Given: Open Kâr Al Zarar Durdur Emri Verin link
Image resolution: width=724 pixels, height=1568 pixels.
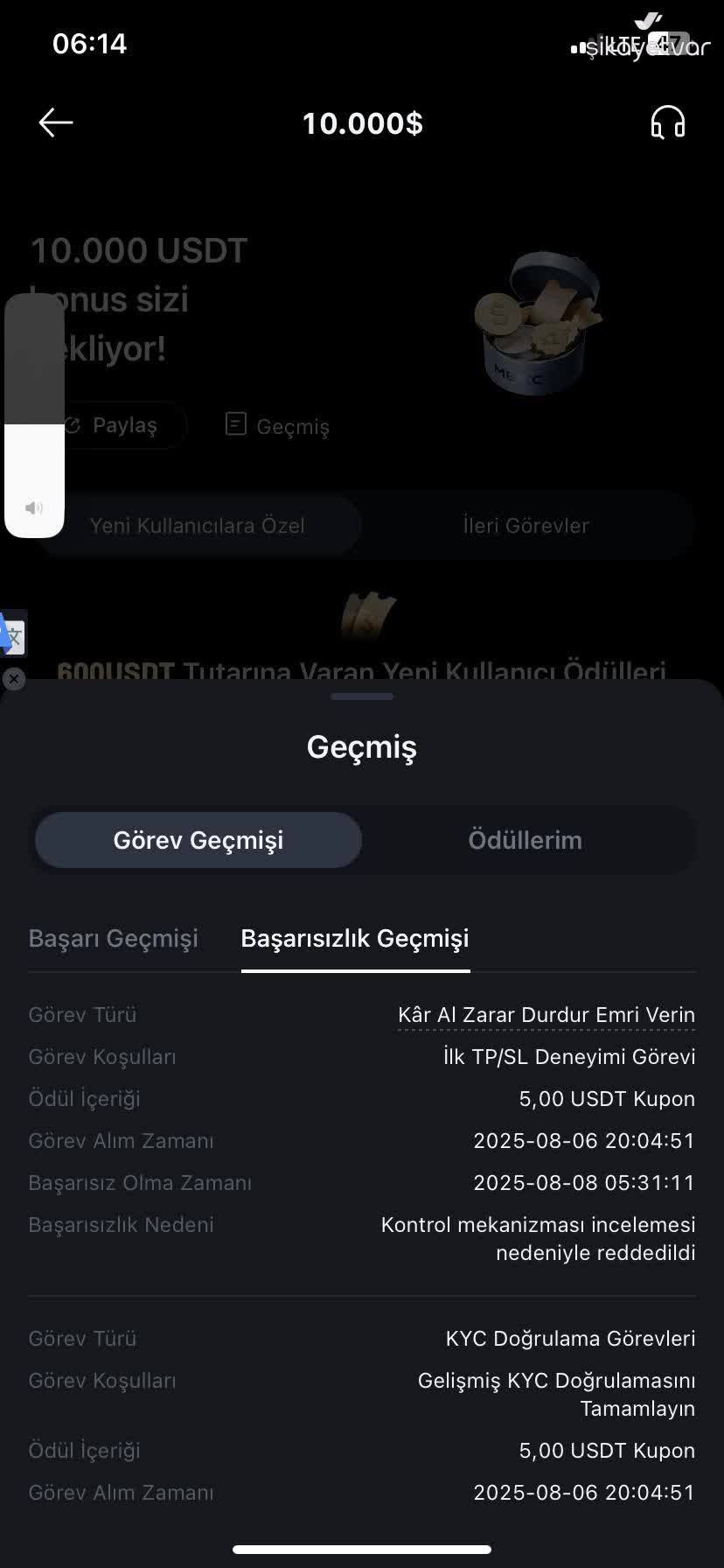Looking at the screenshot, I should click(x=546, y=1015).
